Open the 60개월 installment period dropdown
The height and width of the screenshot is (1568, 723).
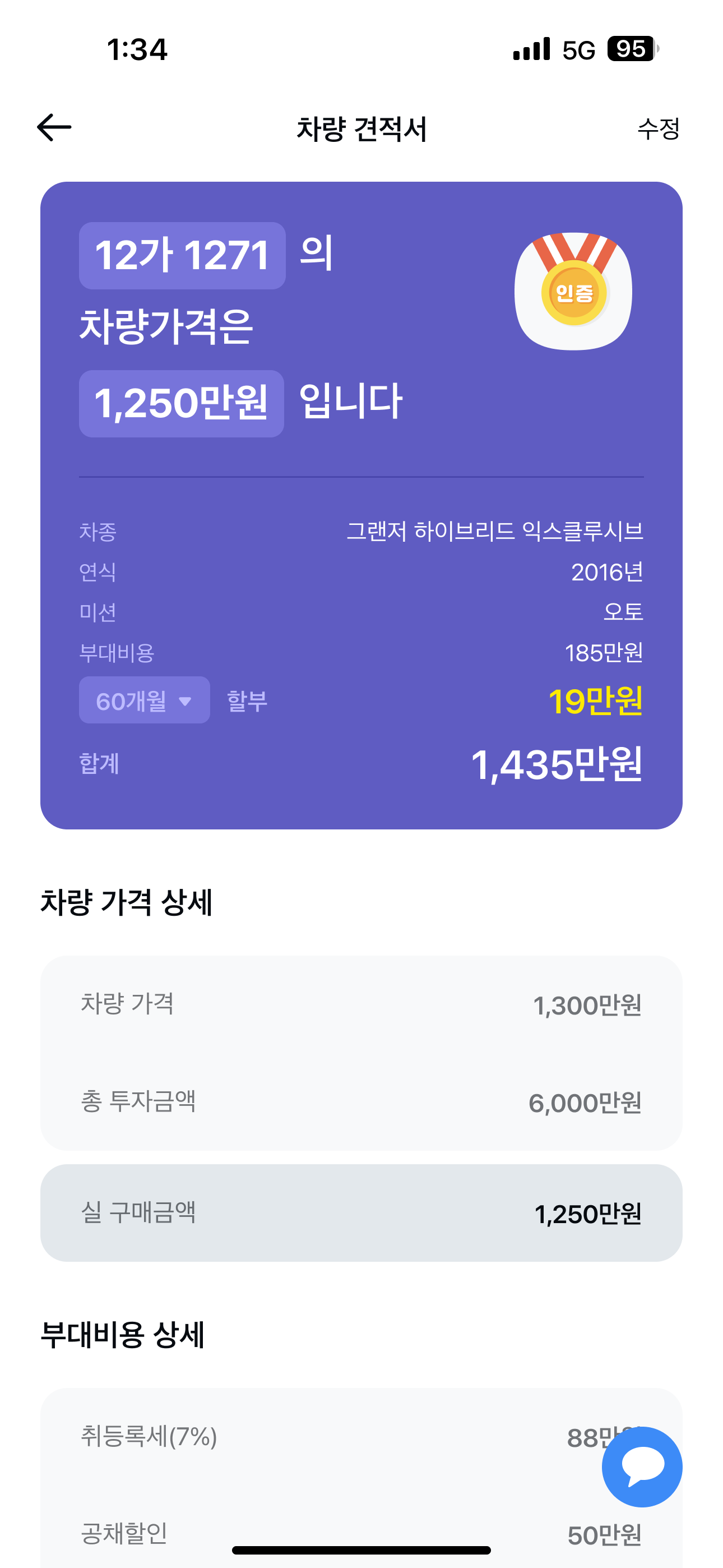143,700
